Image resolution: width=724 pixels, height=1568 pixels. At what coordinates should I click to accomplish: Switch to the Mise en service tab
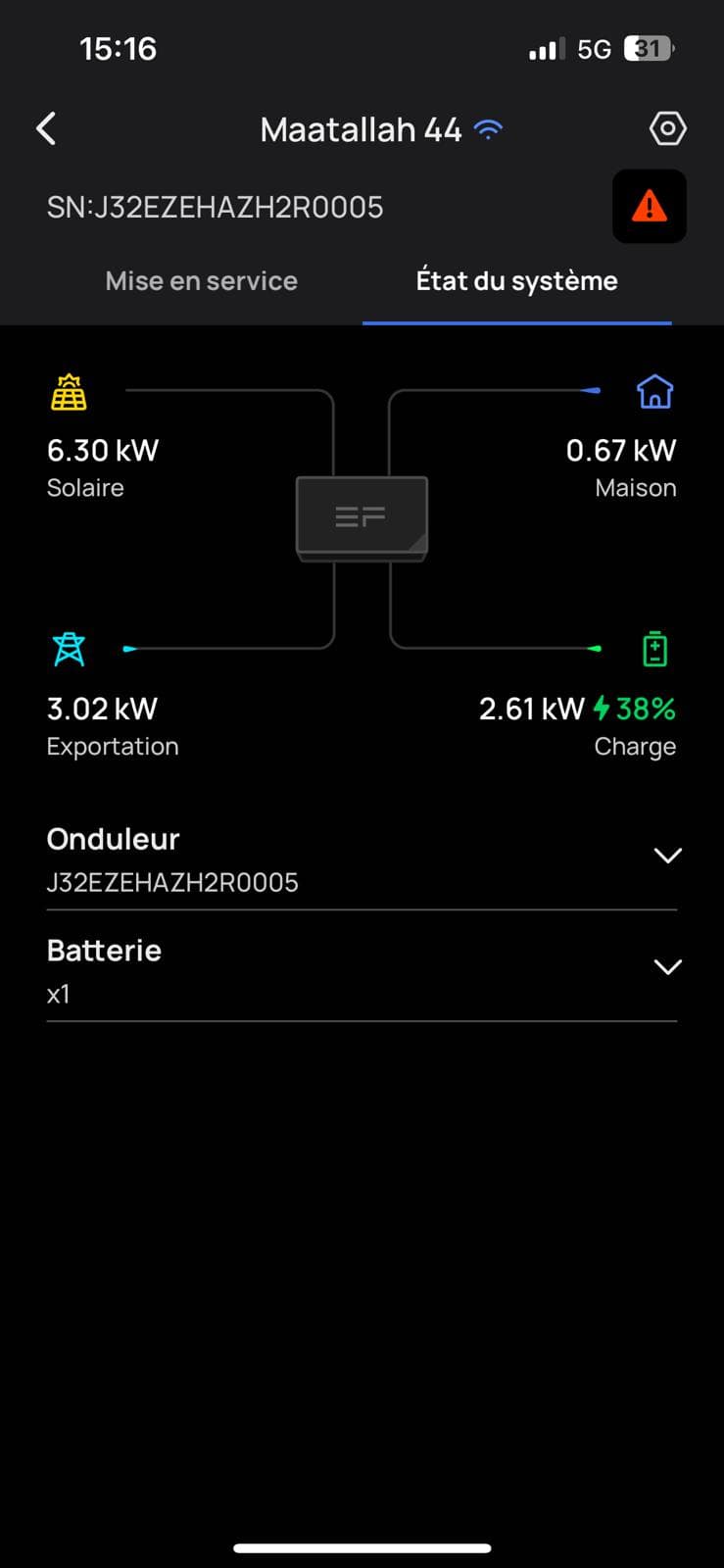(x=201, y=281)
